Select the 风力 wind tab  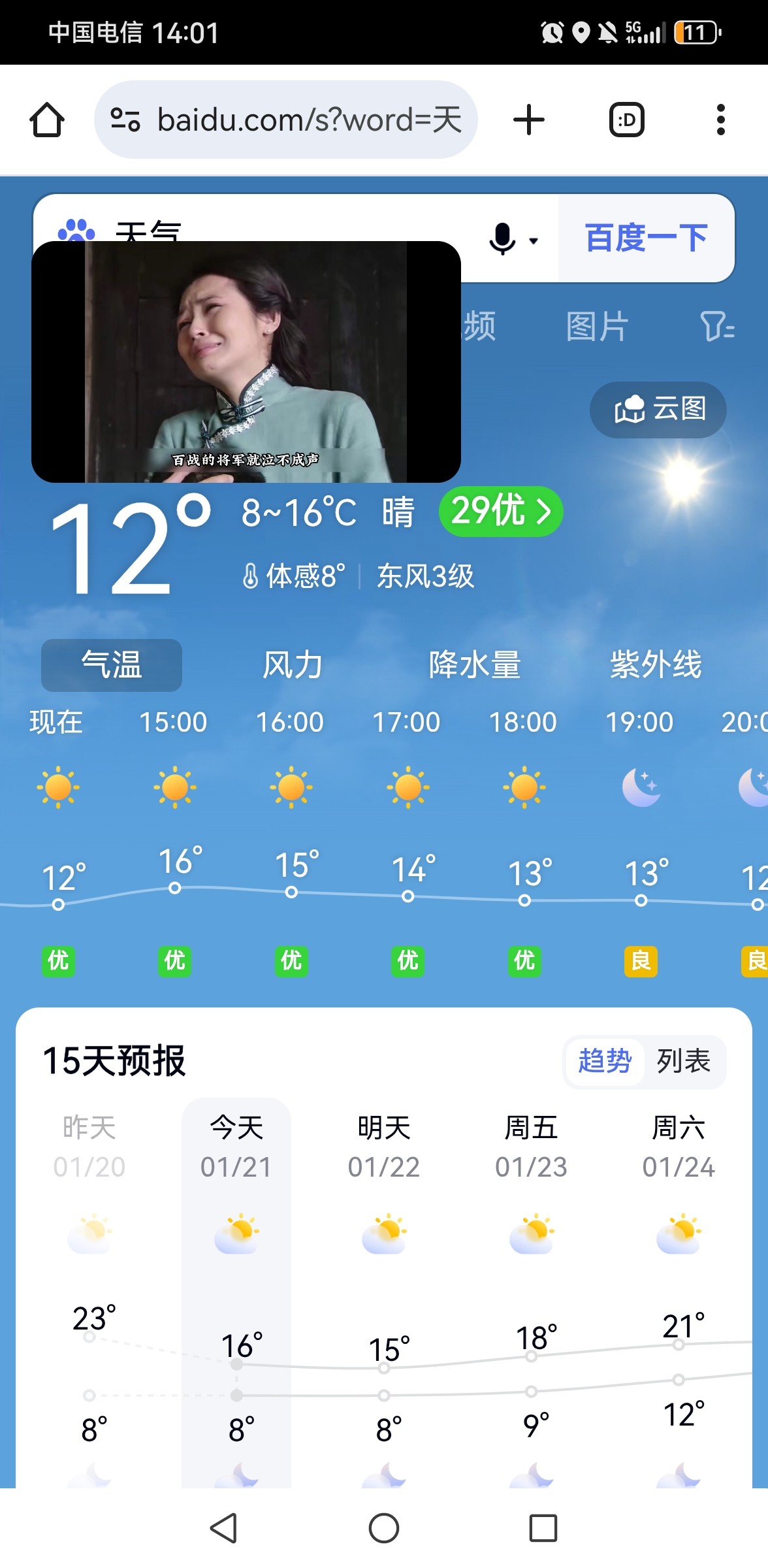coord(291,665)
